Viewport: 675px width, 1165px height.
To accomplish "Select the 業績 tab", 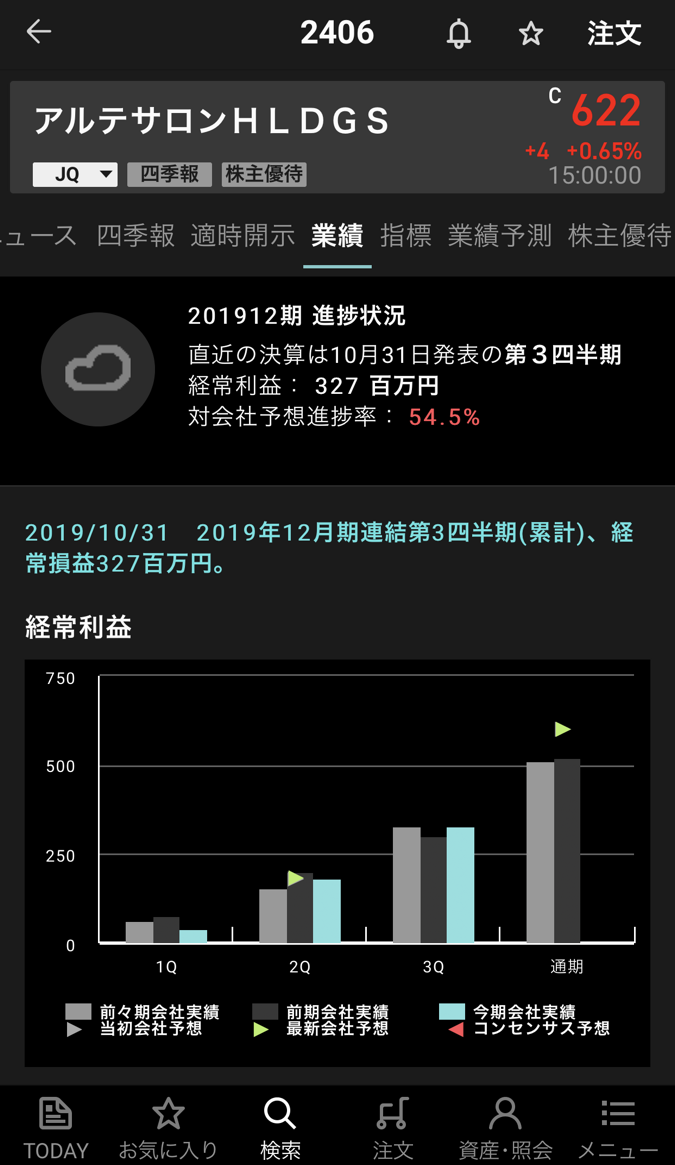I will tap(337, 236).
